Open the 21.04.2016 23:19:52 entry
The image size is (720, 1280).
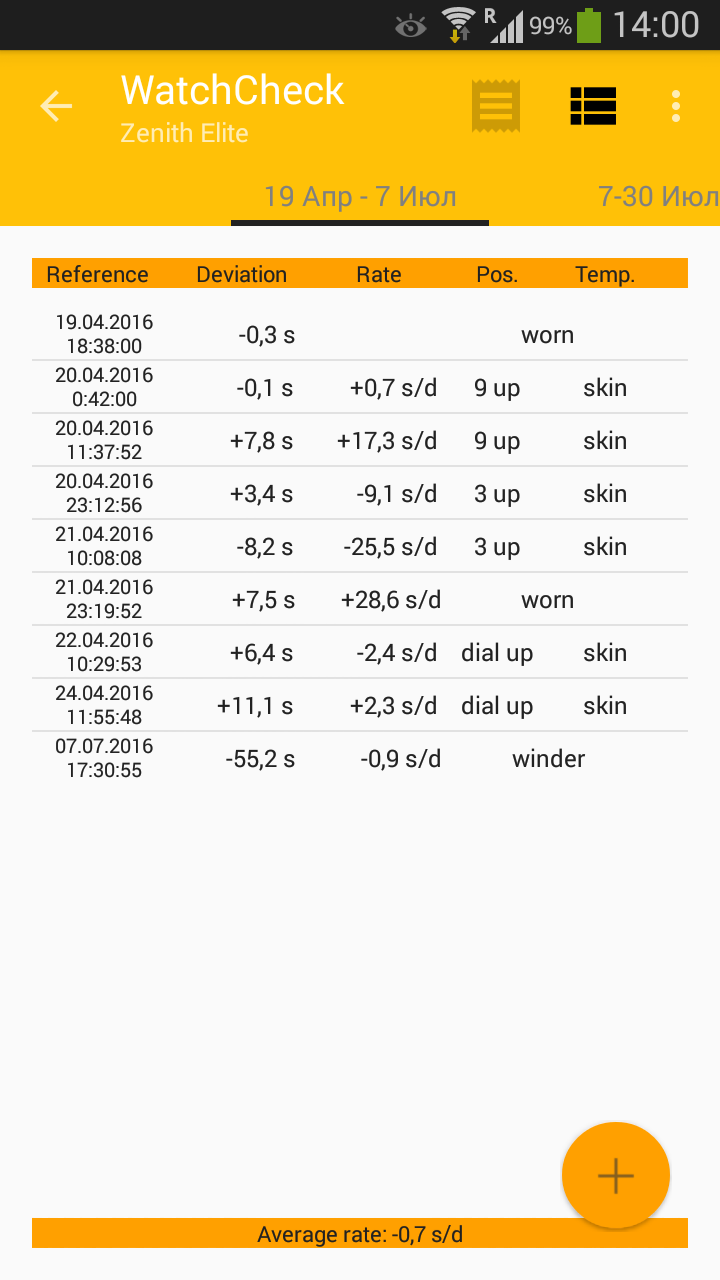360,600
